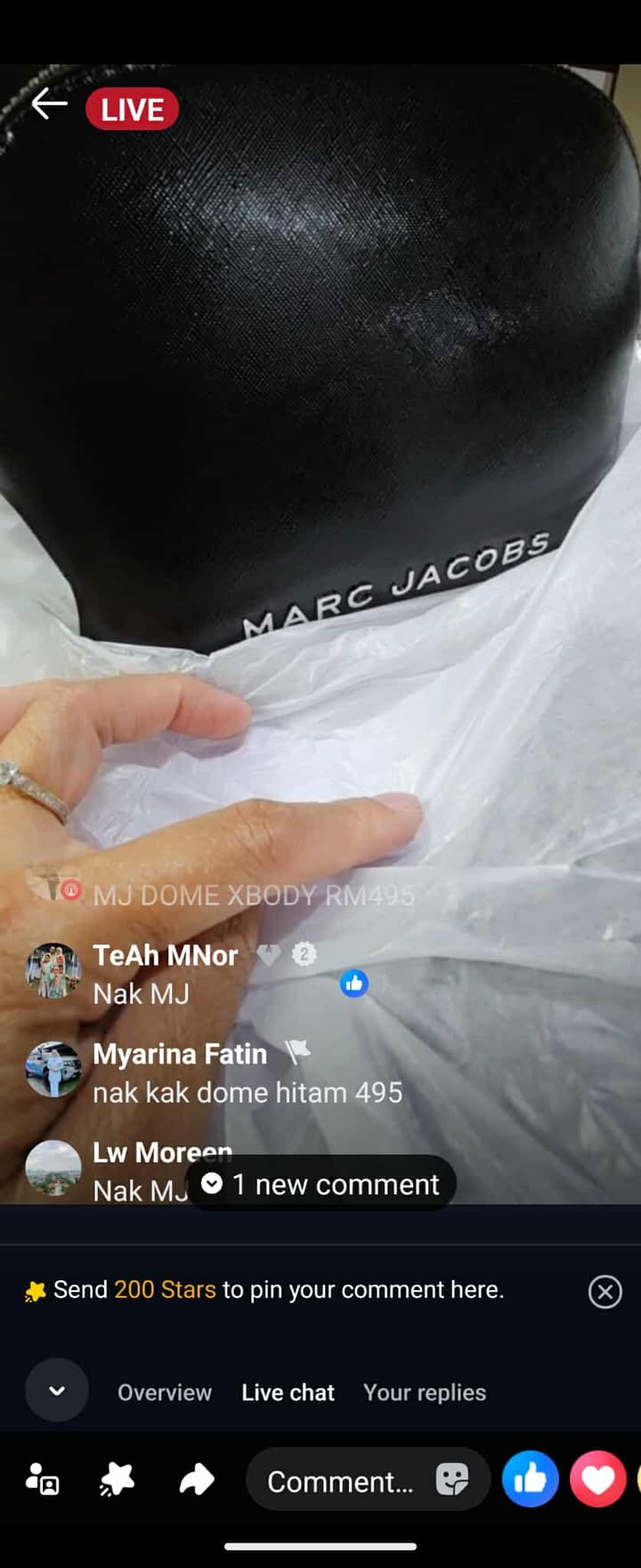Screen dimensions: 641x1568
Task: Send Stars to the streamer
Action: point(118,1480)
